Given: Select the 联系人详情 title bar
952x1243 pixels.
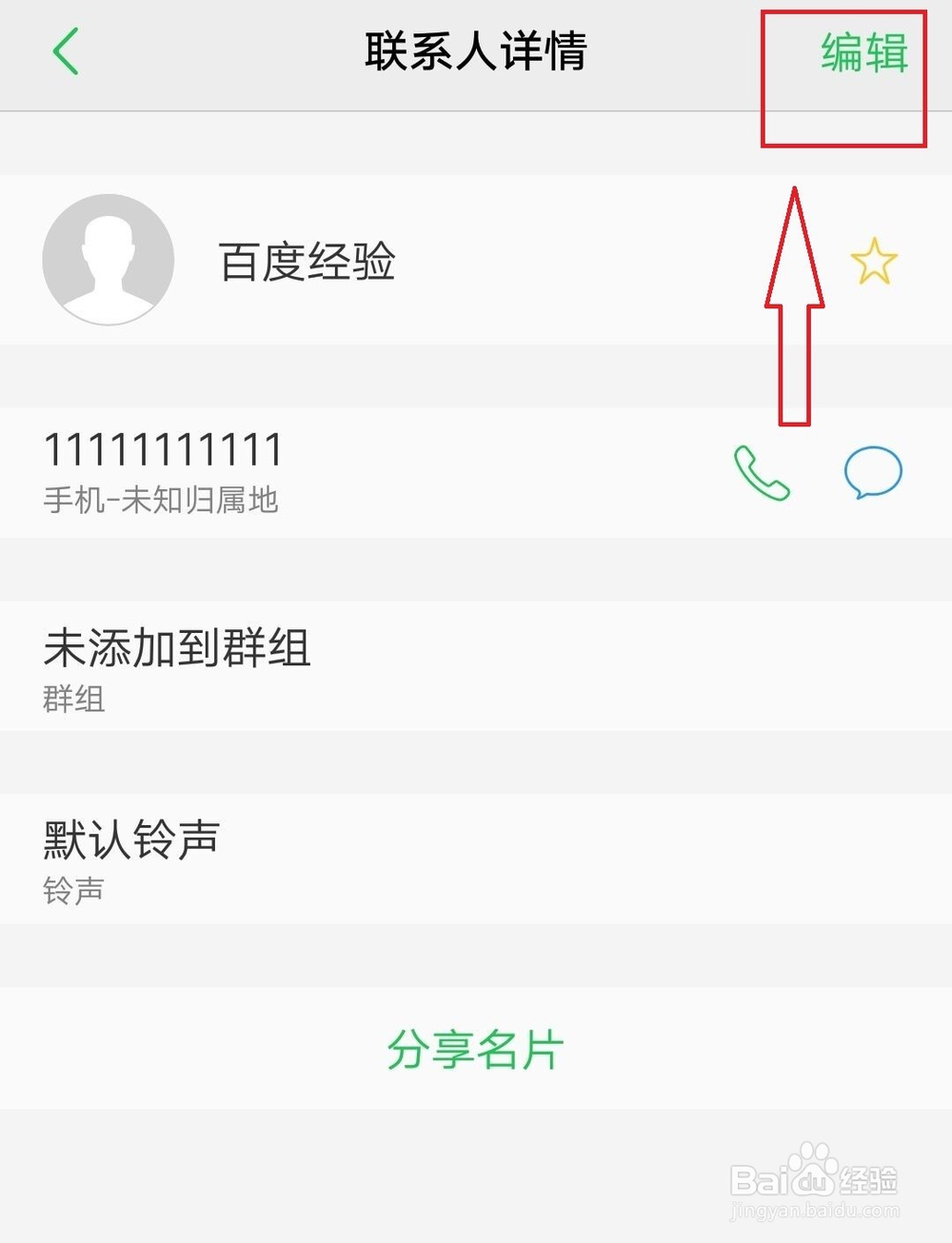Looking at the screenshot, I should point(475,54).
